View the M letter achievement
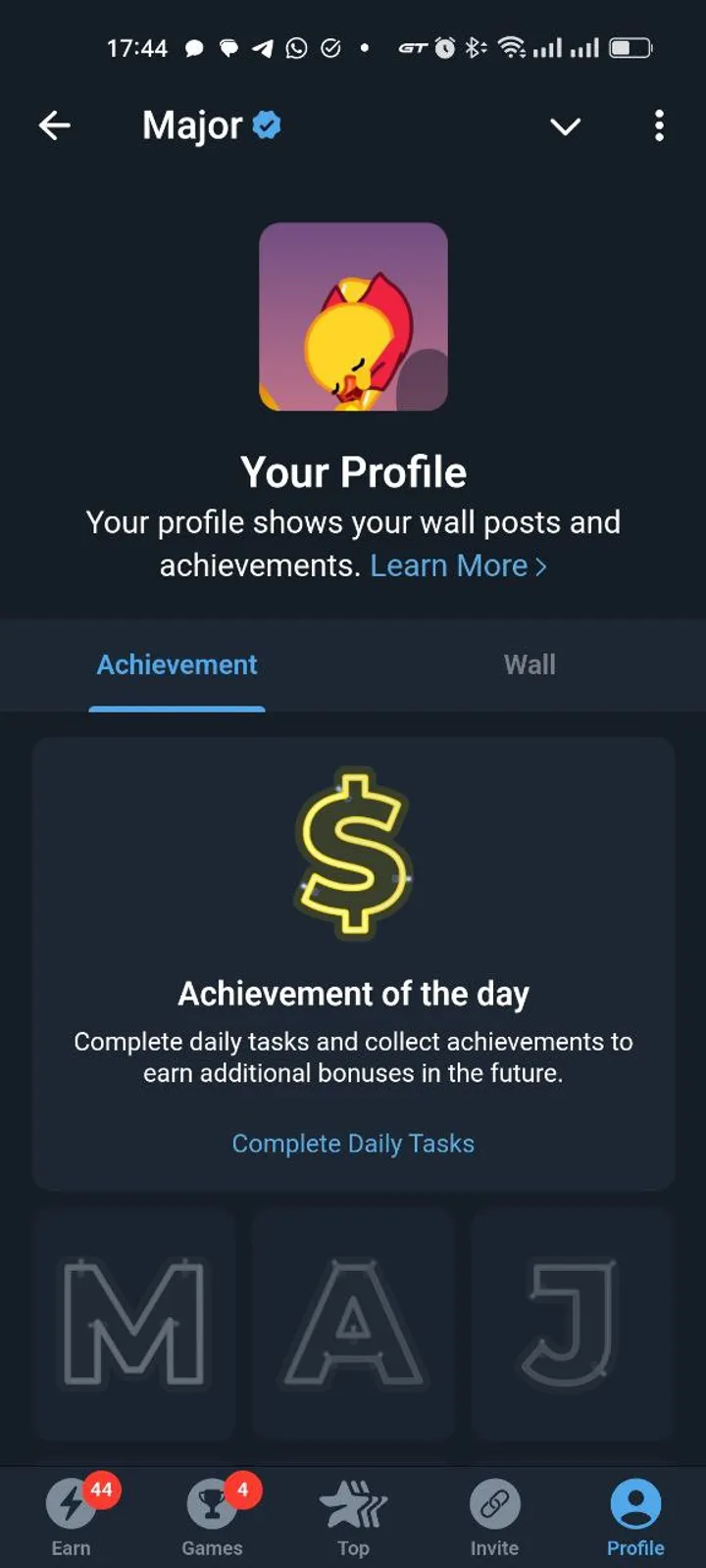Screen dimensions: 706x1568 134,1325
